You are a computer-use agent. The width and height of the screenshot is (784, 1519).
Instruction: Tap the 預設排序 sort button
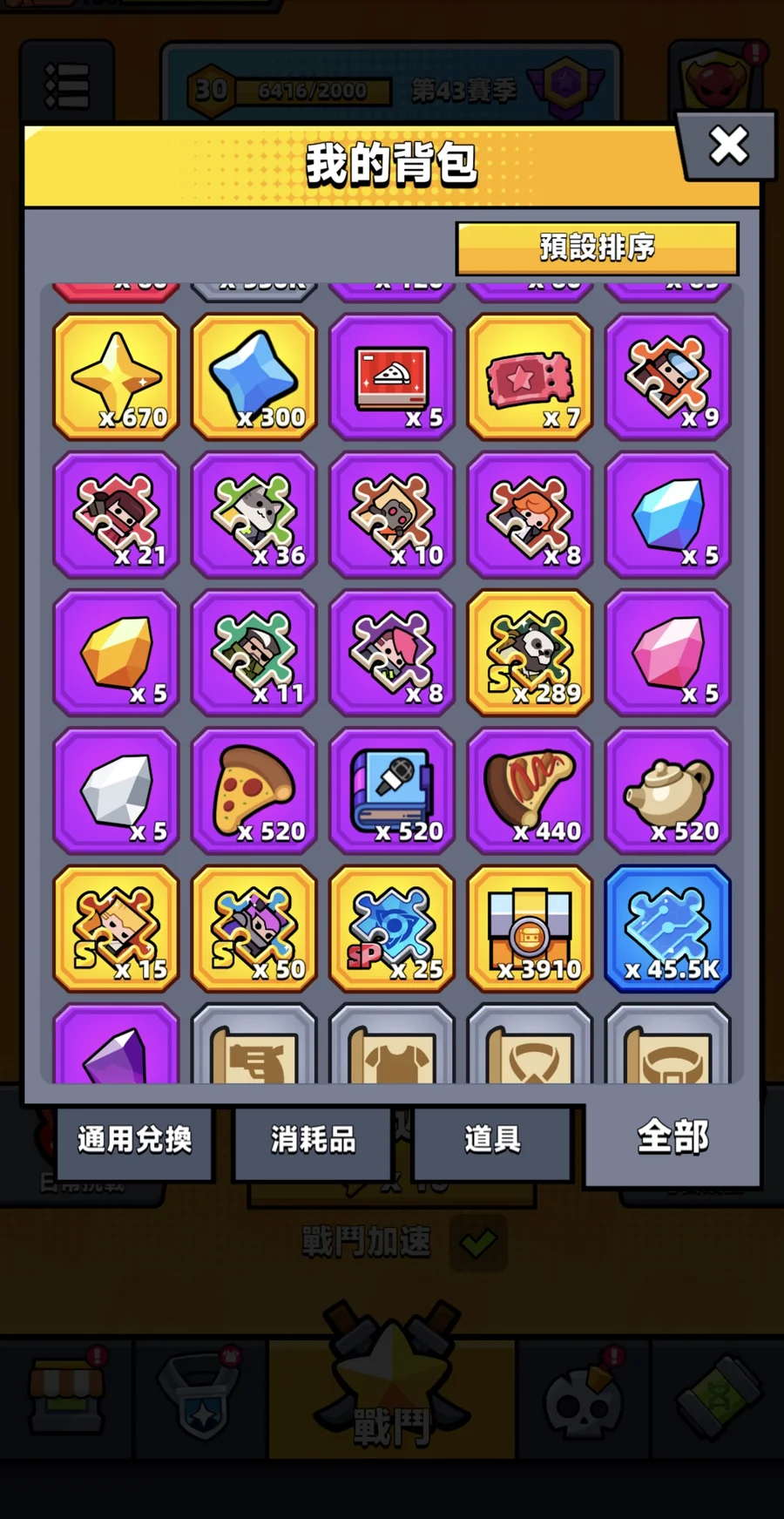pyautogui.click(x=597, y=248)
